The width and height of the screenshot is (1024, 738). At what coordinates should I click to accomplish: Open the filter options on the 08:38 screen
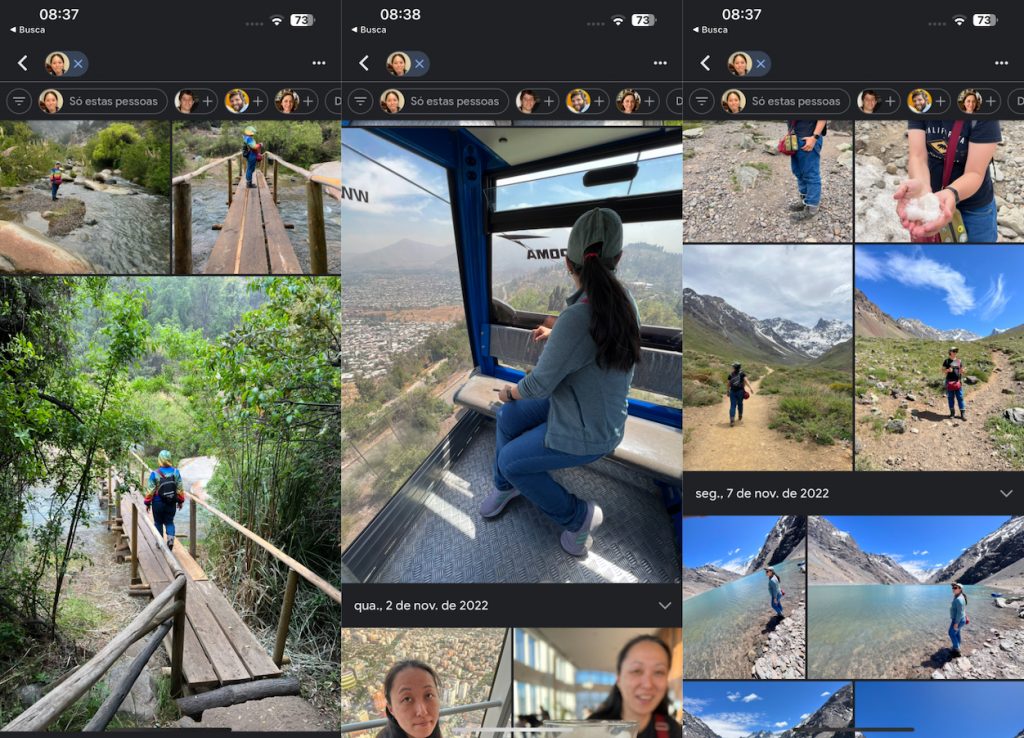[361, 101]
